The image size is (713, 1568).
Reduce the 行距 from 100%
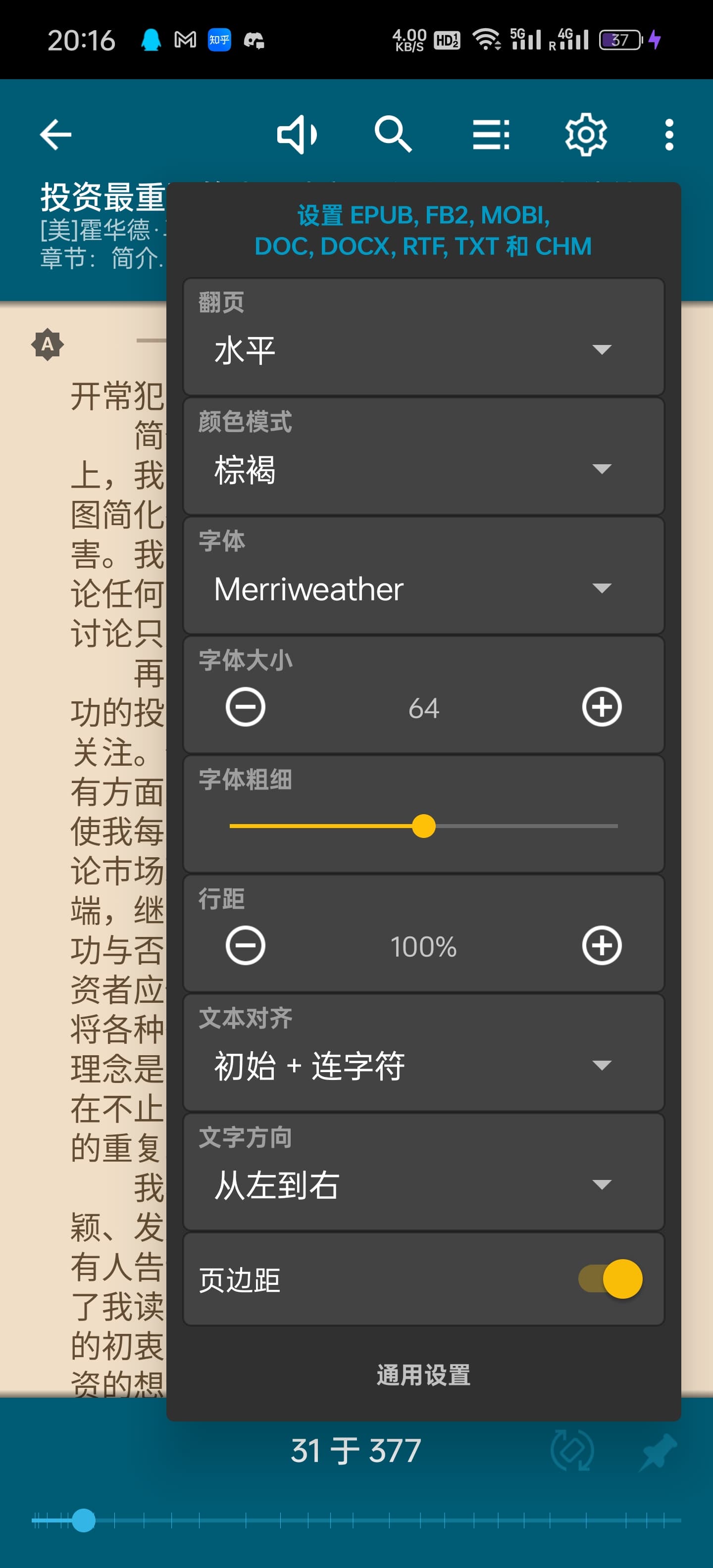(x=246, y=946)
